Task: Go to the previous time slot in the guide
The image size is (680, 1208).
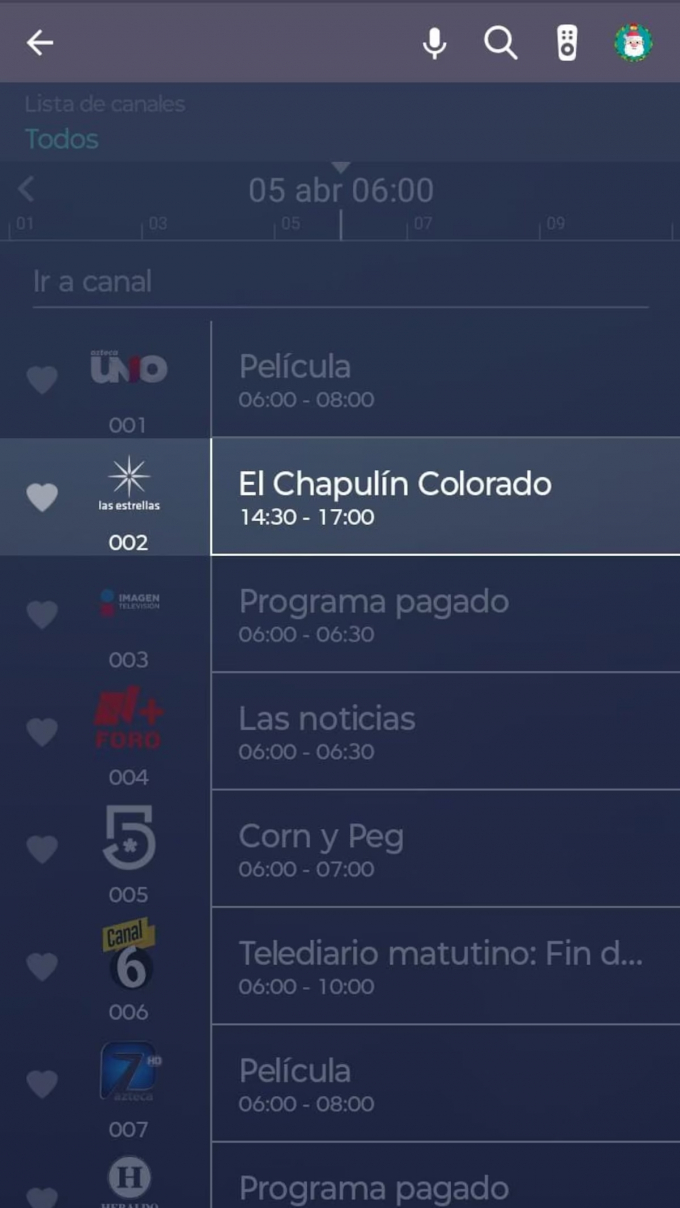Action: pos(27,189)
